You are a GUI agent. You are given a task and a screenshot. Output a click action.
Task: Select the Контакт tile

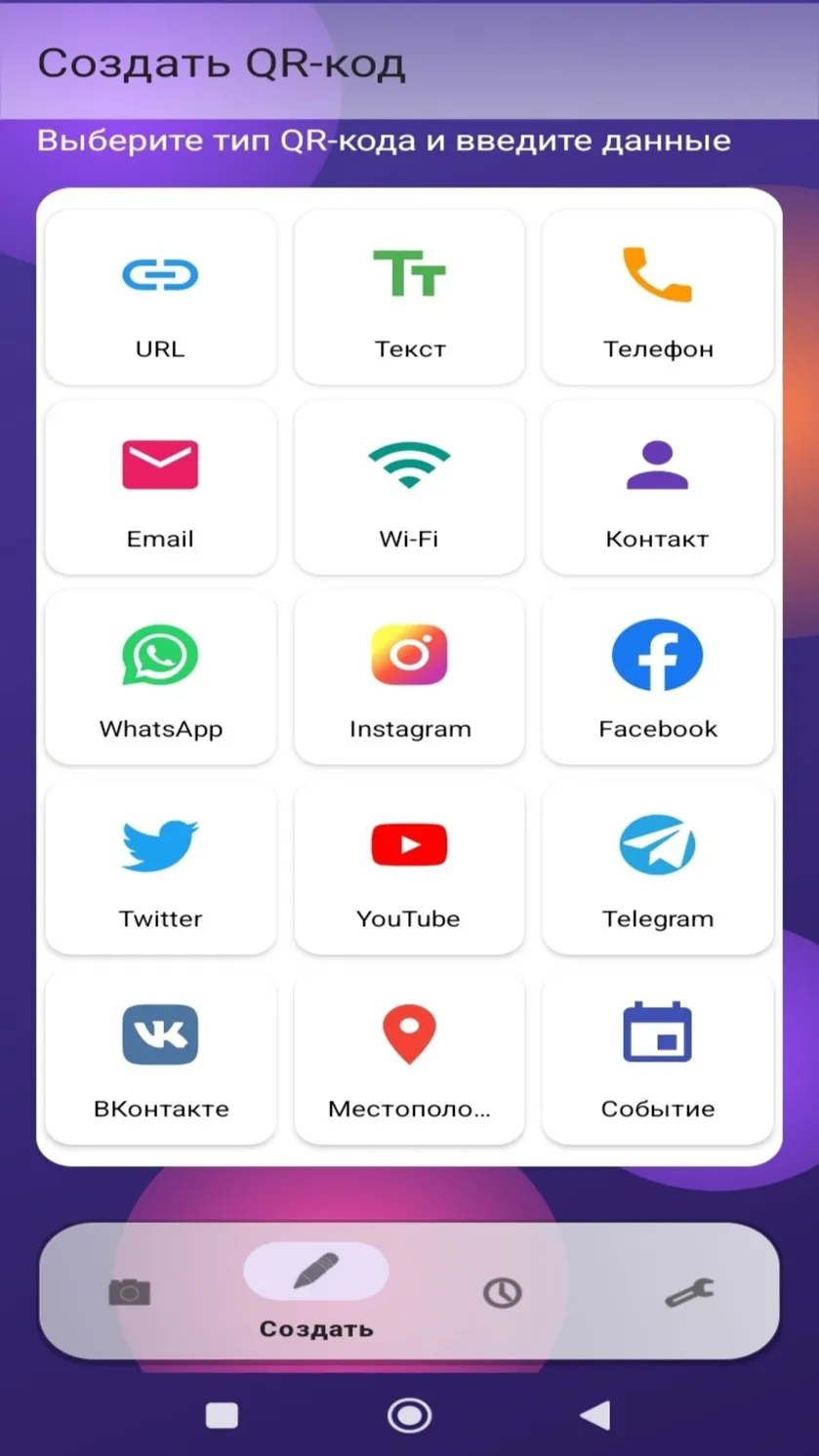click(658, 487)
